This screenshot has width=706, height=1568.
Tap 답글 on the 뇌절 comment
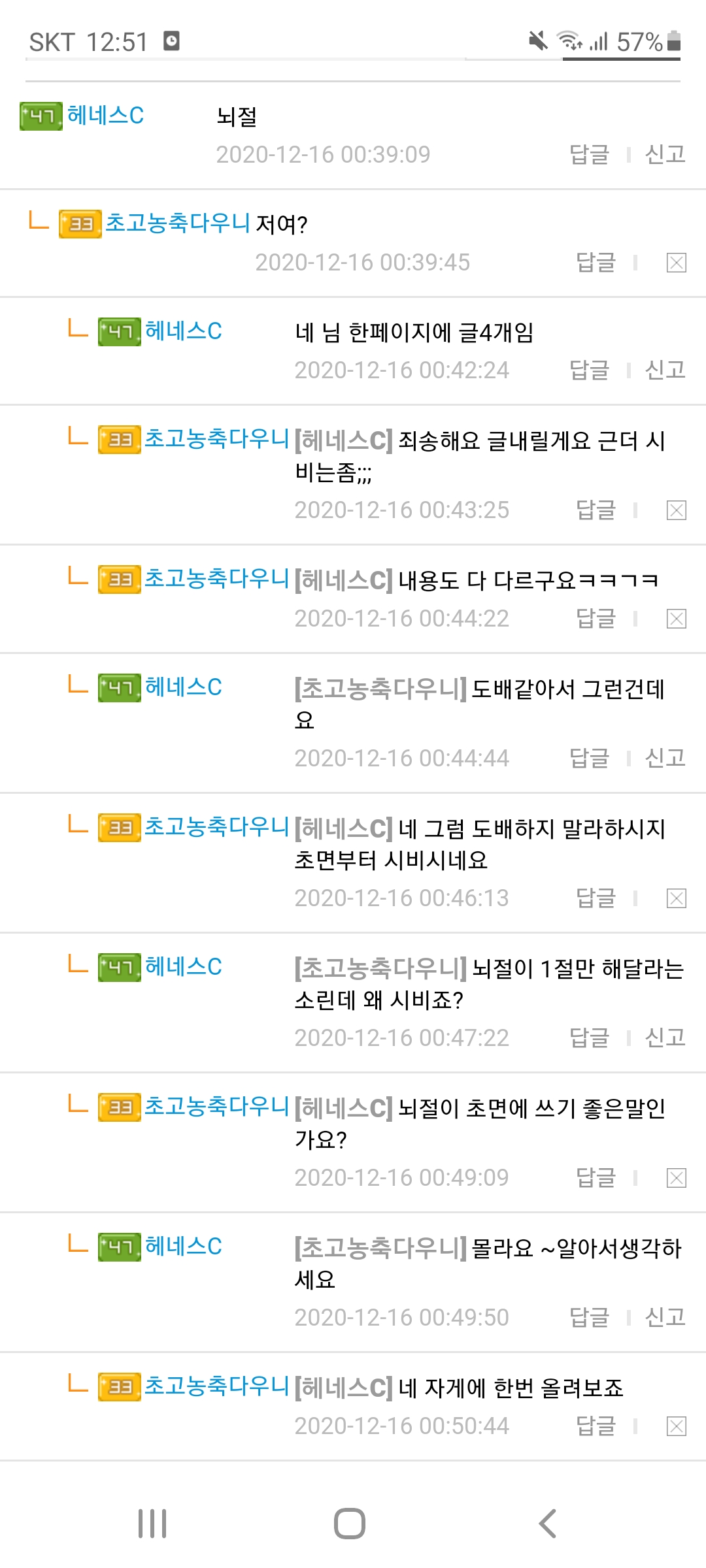click(589, 155)
